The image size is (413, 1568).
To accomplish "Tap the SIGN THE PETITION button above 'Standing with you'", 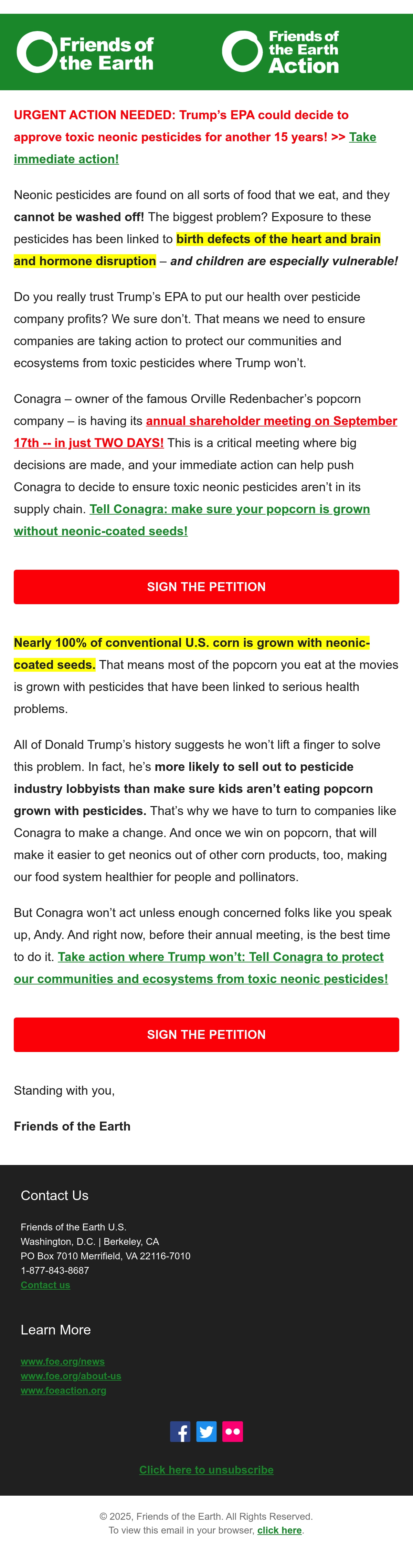I will click(206, 1035).
